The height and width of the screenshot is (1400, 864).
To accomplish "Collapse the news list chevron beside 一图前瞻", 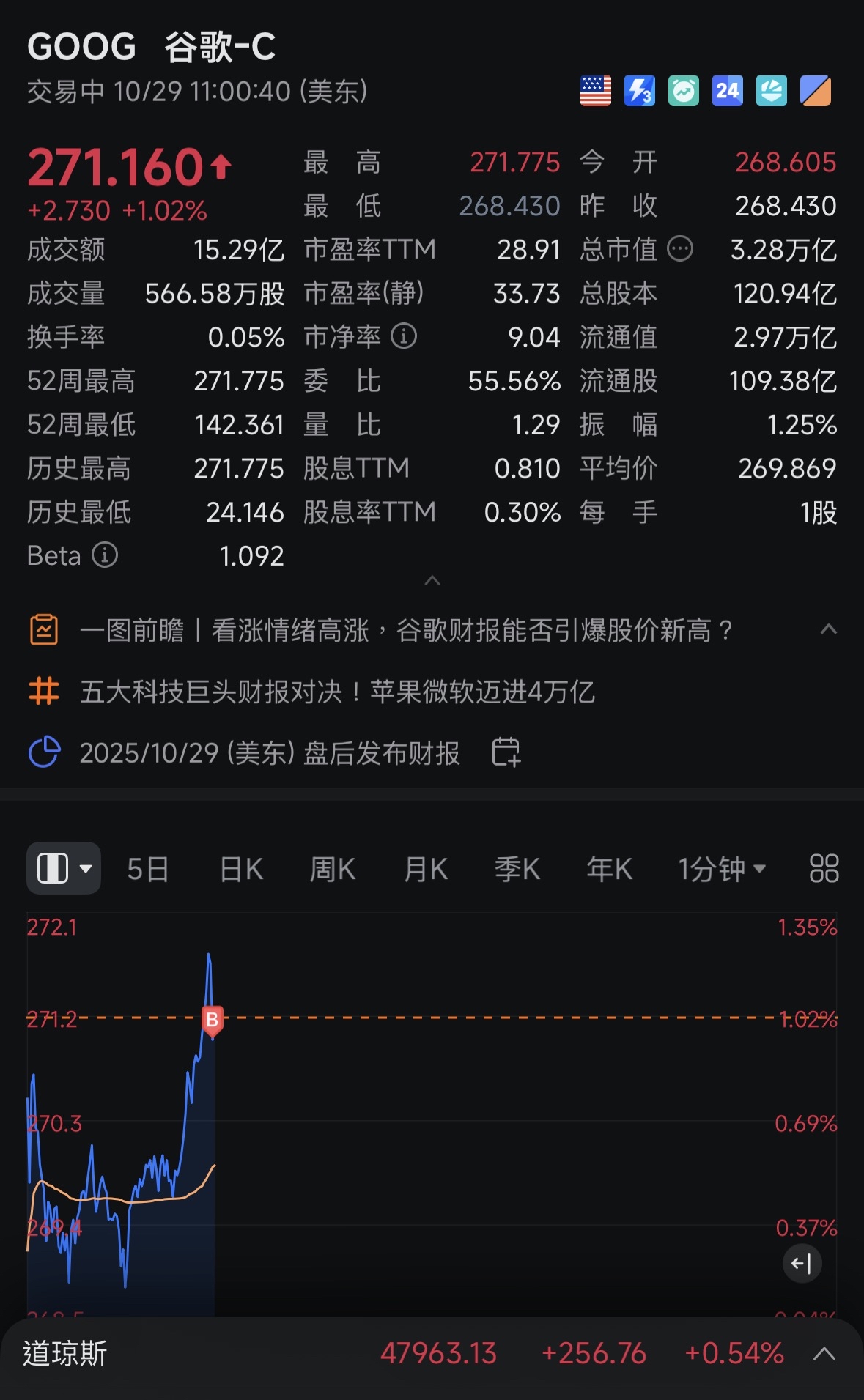I will click(x=828, y=629).
